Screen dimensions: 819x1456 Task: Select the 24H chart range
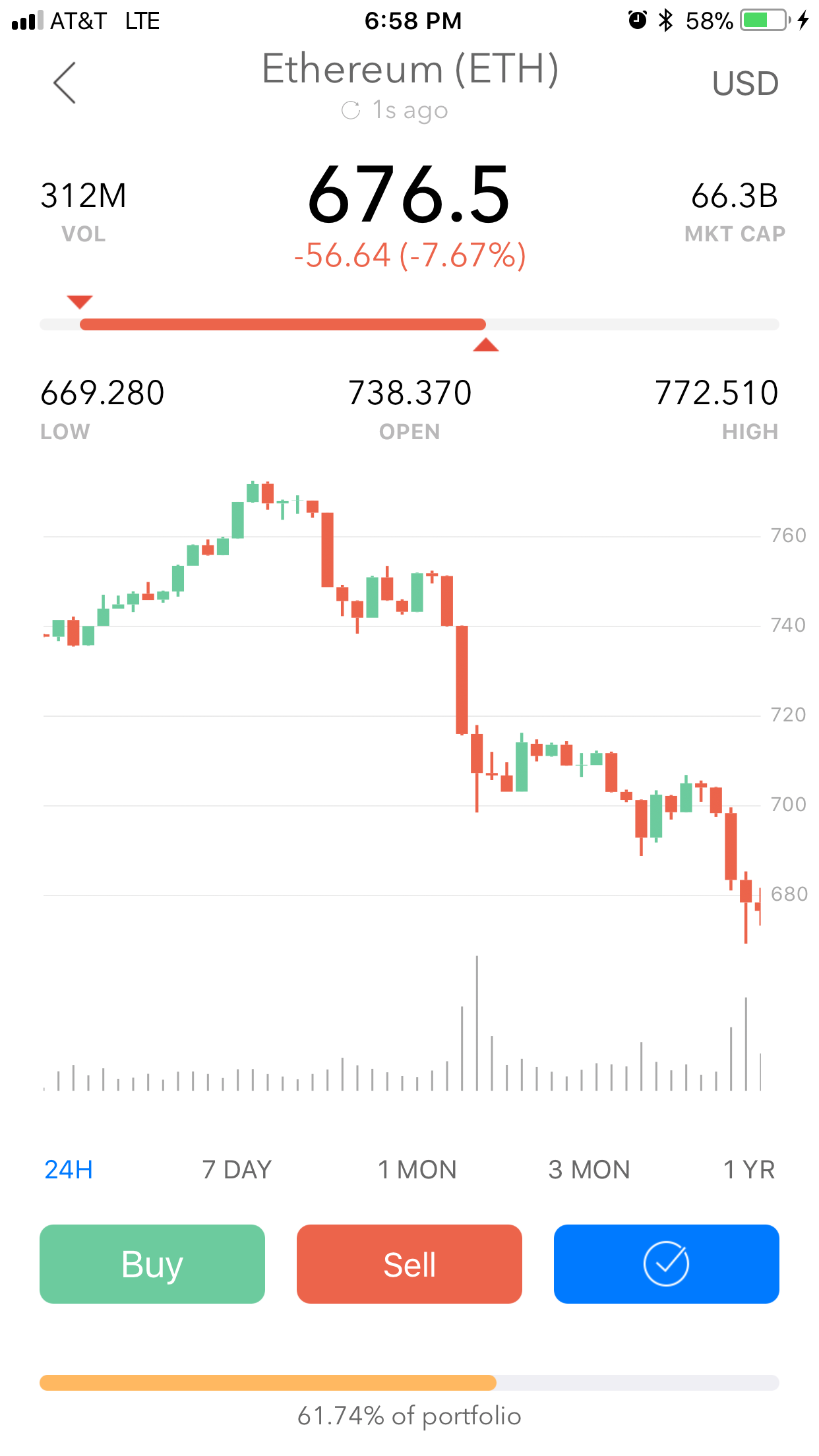(69, 1169)
